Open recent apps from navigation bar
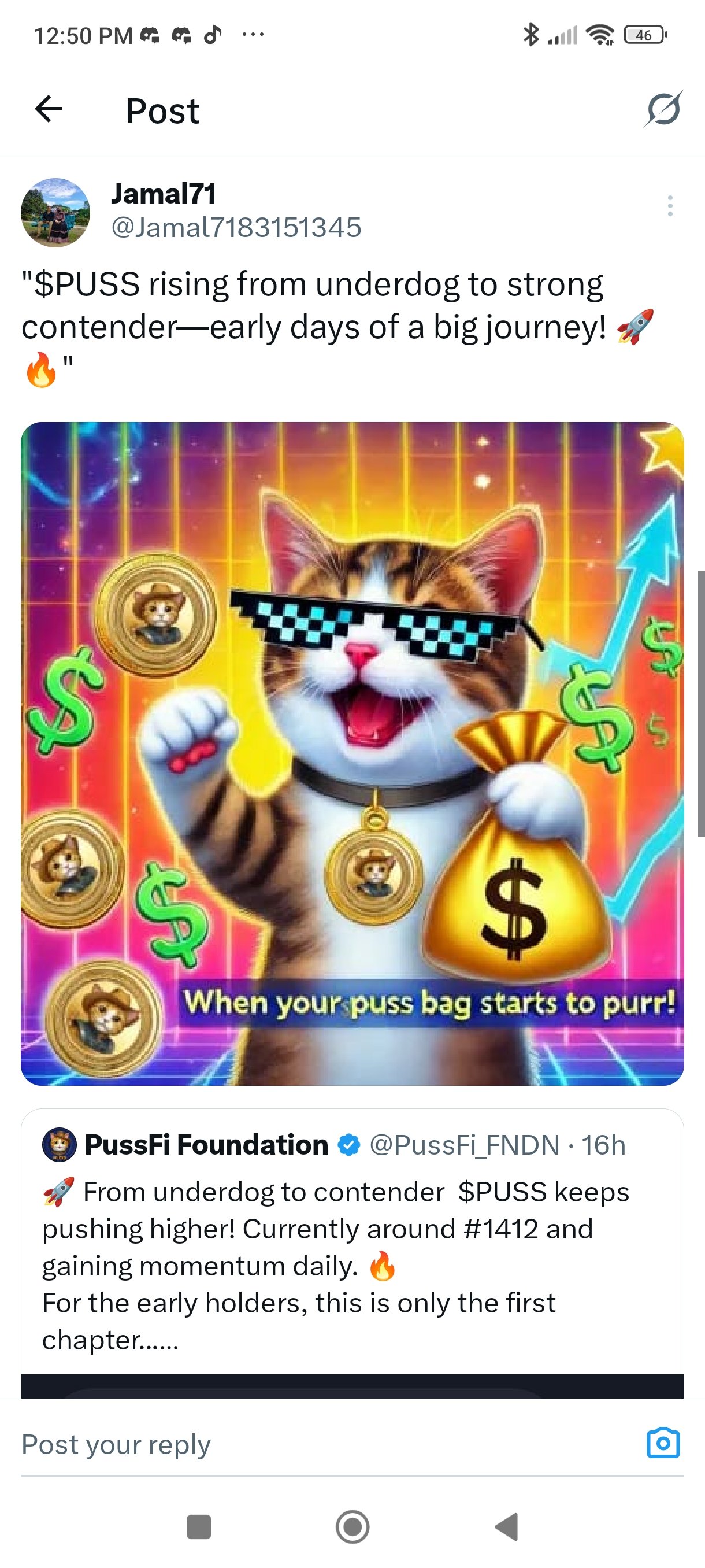The image size is (705, 1568). pos(198,1527)
